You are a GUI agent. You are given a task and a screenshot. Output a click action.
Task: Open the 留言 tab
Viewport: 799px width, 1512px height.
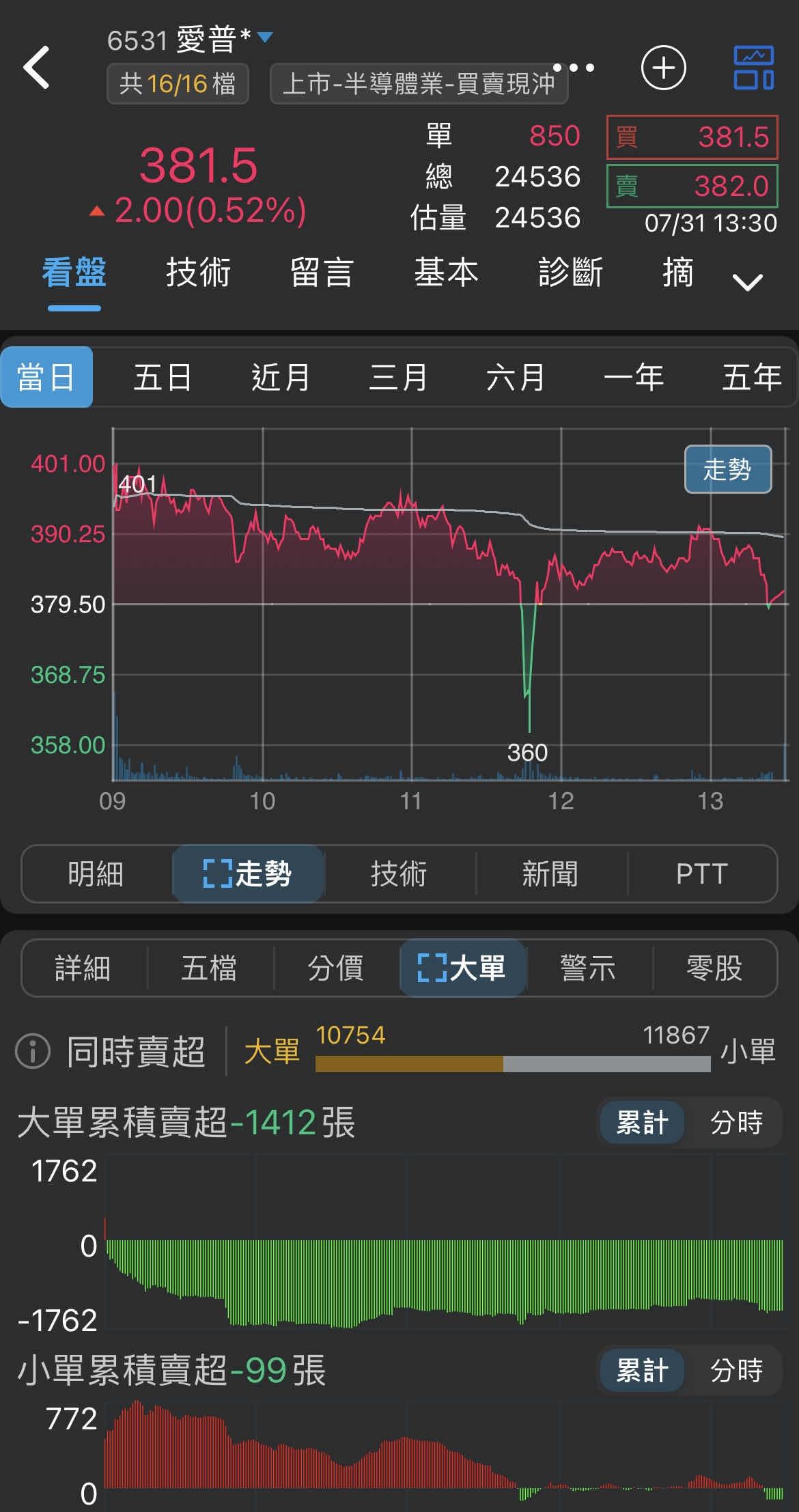[x=322, y=272]
